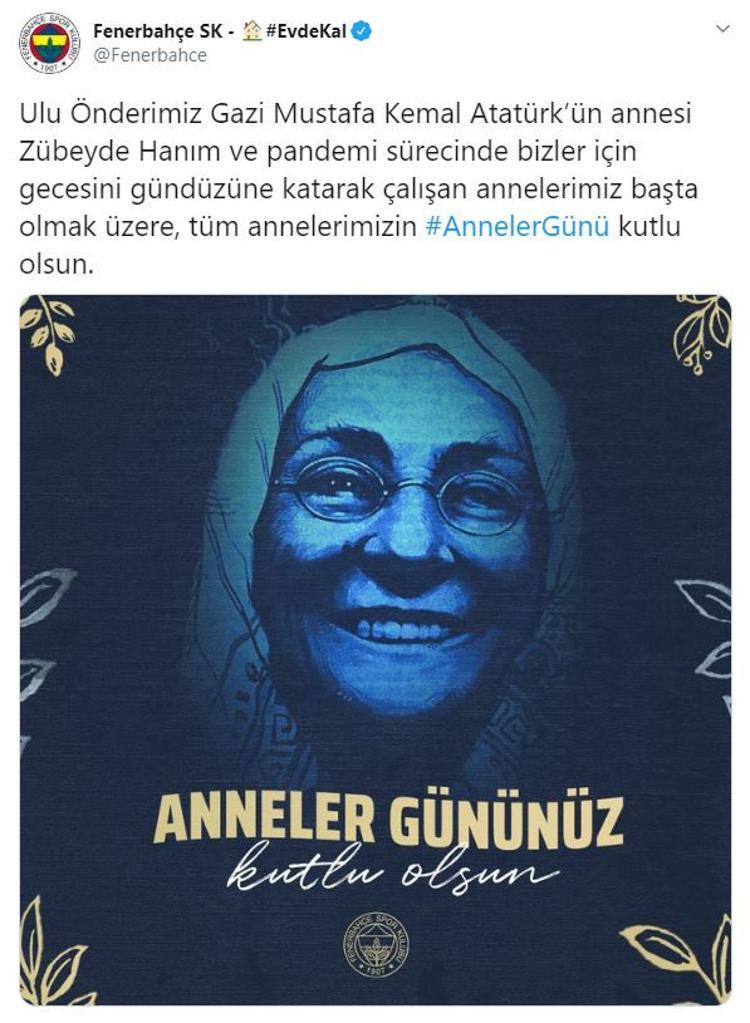This screenshot has height=1023, width=750.
Task: Open the #AnnelerGünü hashtag link
Action: click(x=517, y=226)
